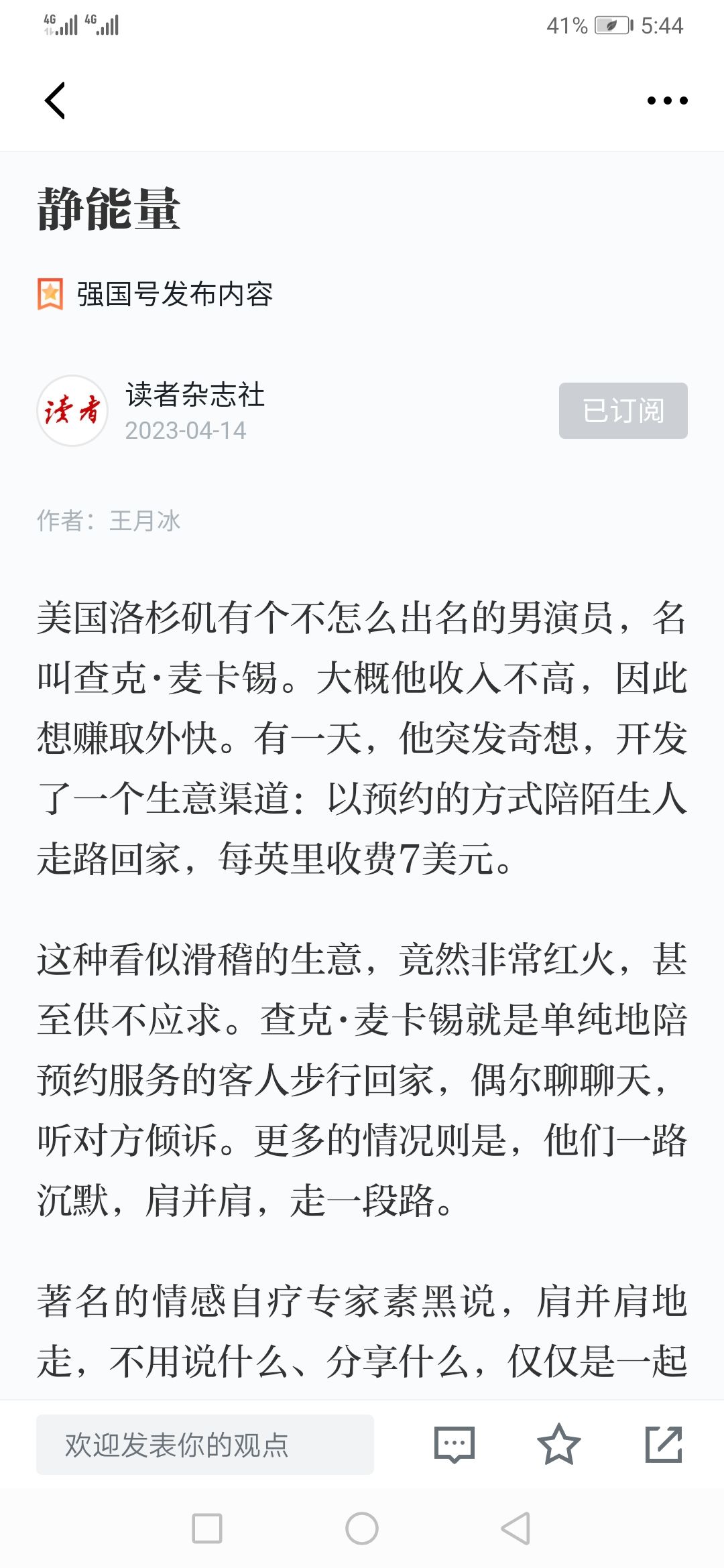Open the recent apps overview
This screenshot has width=724, height=1568.
coord(207,1528)
